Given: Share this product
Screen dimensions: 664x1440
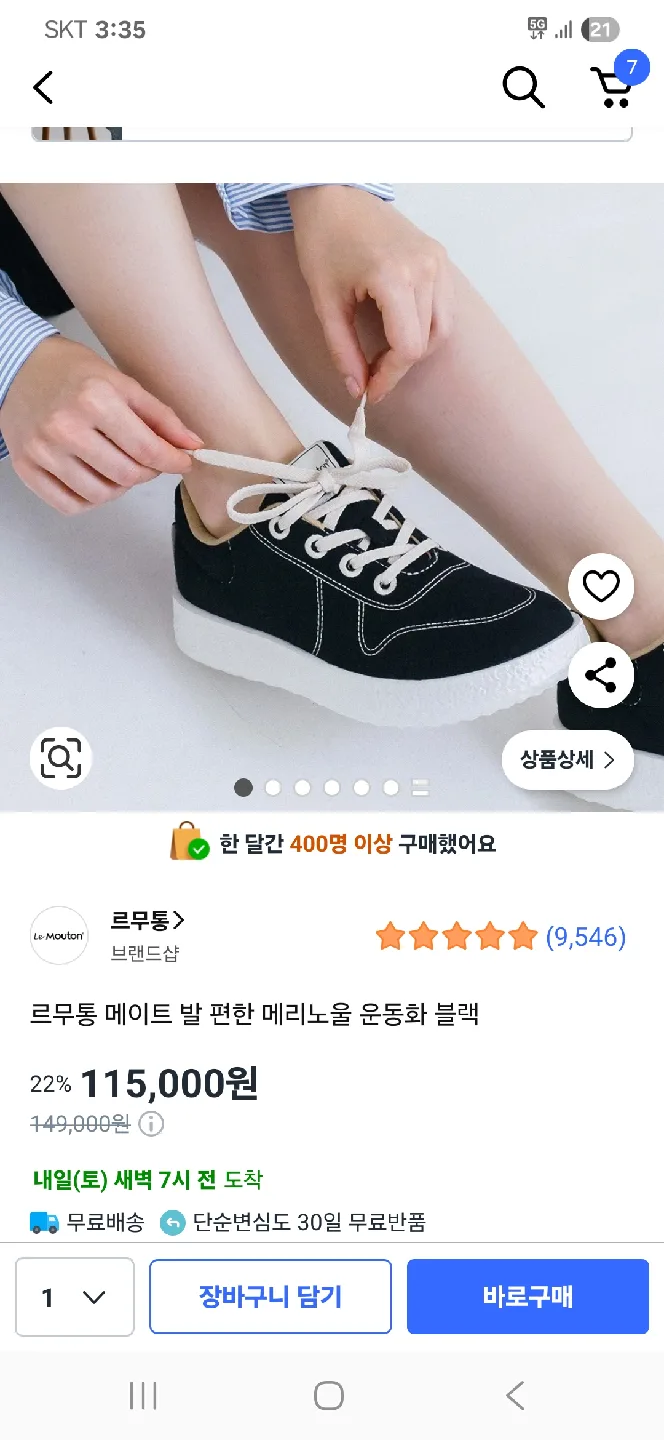Looking at the screenshot, I should pyautogui.click(x=601, y=677).
